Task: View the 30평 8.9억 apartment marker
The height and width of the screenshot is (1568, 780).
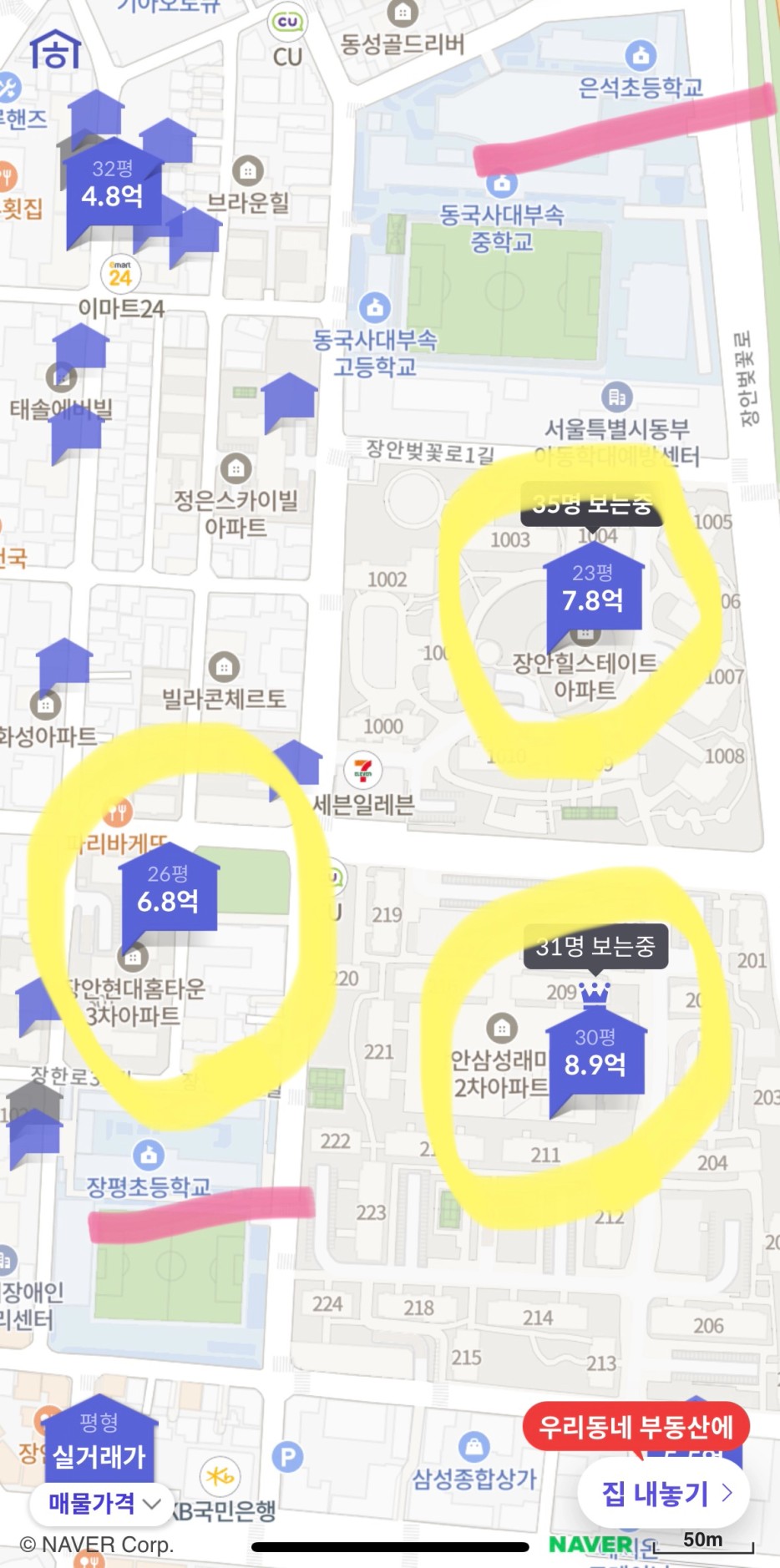Action: click(595, 1055)
